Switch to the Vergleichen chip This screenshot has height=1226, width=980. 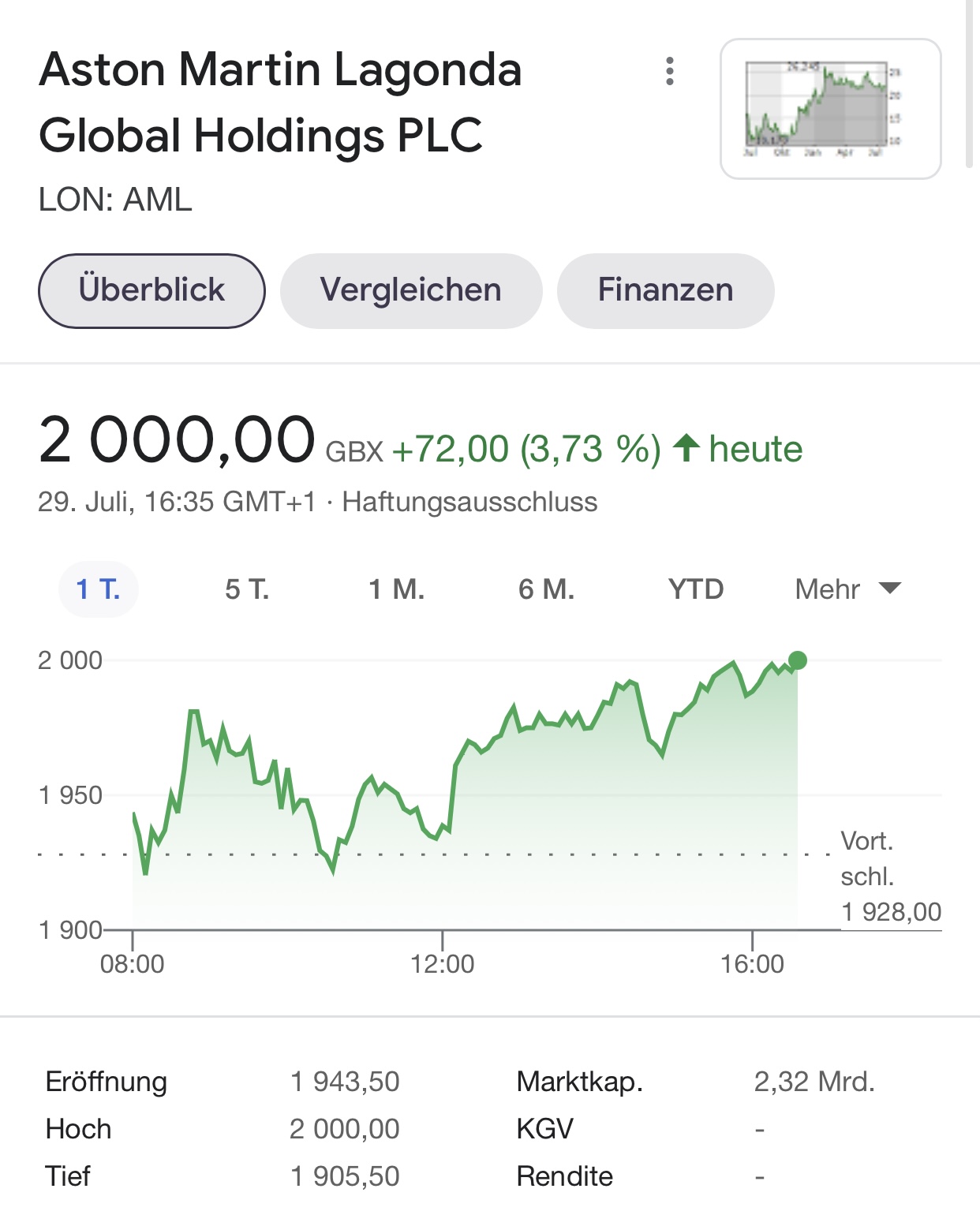[x=411, y=290]
